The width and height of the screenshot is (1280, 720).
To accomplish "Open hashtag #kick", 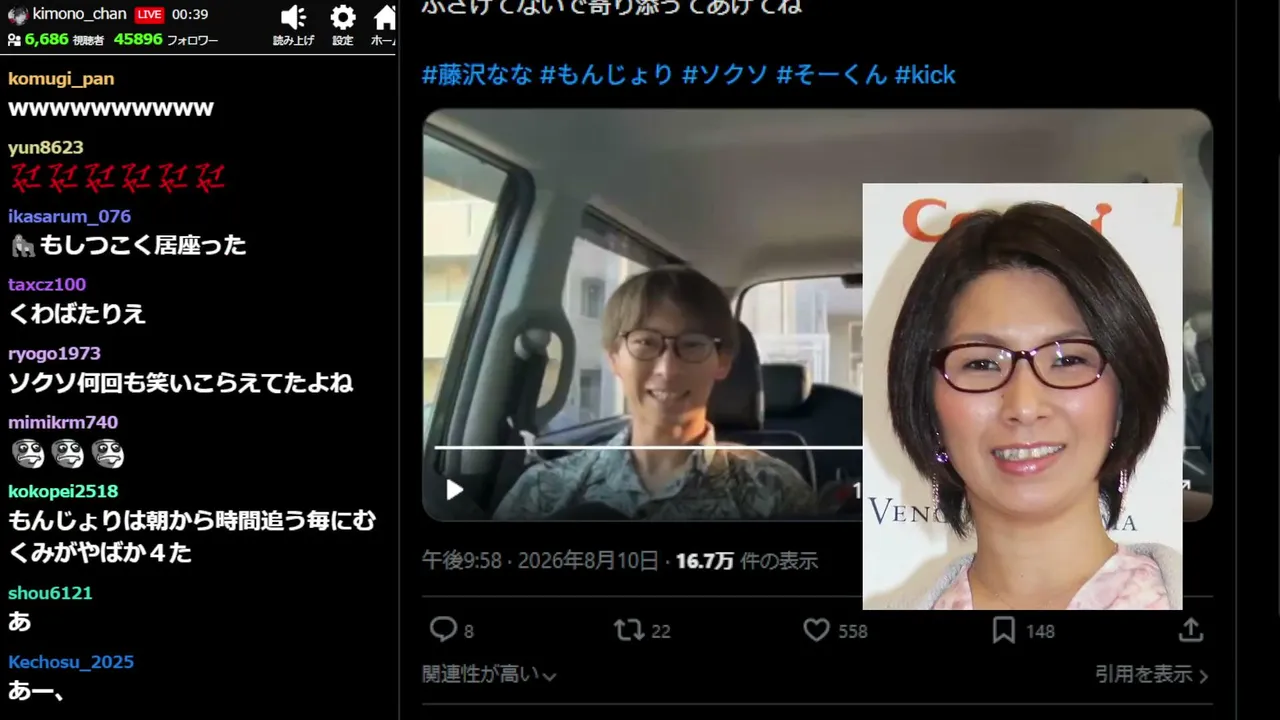I will (x=925, y=75).
